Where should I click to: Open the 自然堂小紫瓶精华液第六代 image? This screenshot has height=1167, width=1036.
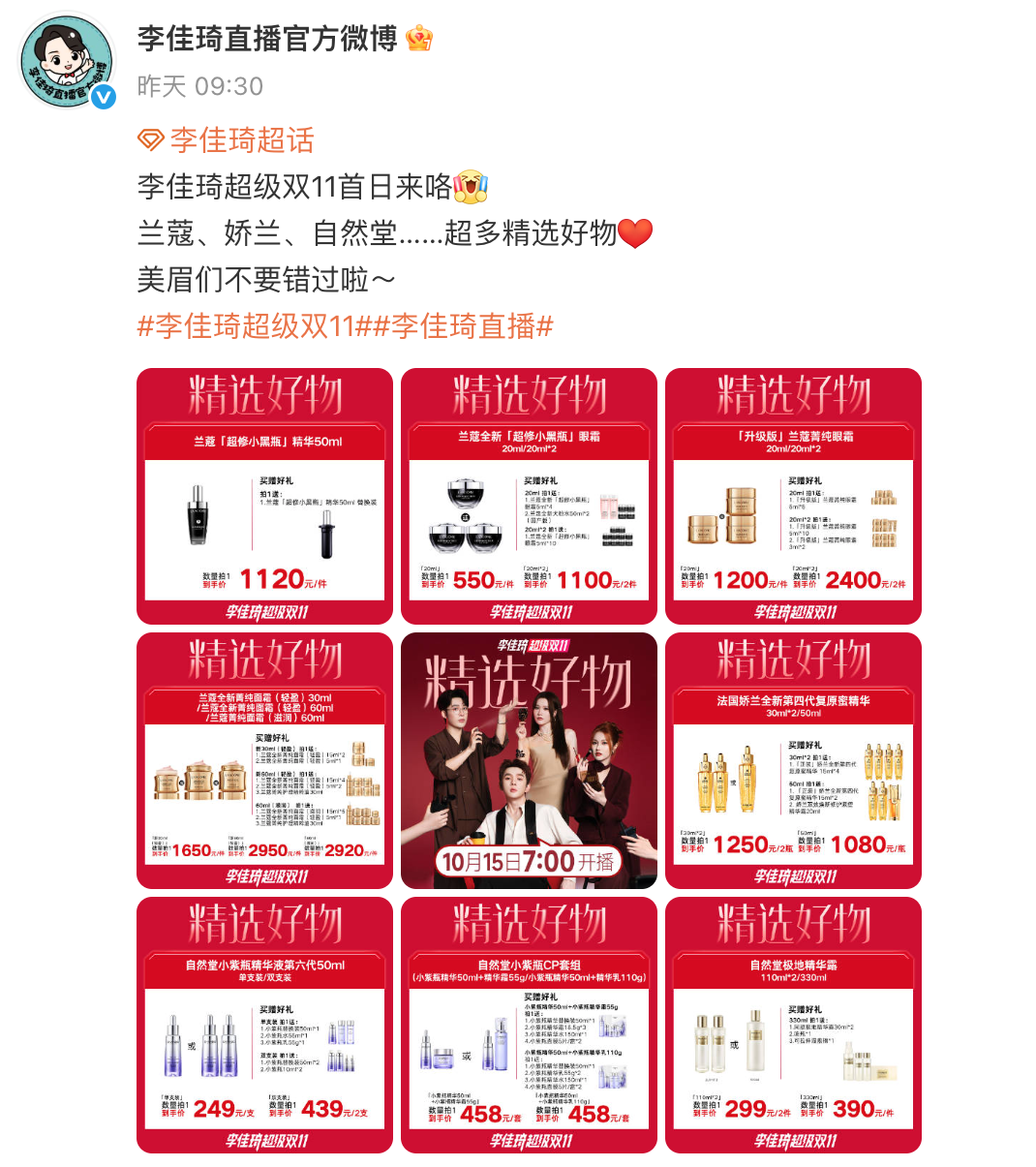(264, 1025)
